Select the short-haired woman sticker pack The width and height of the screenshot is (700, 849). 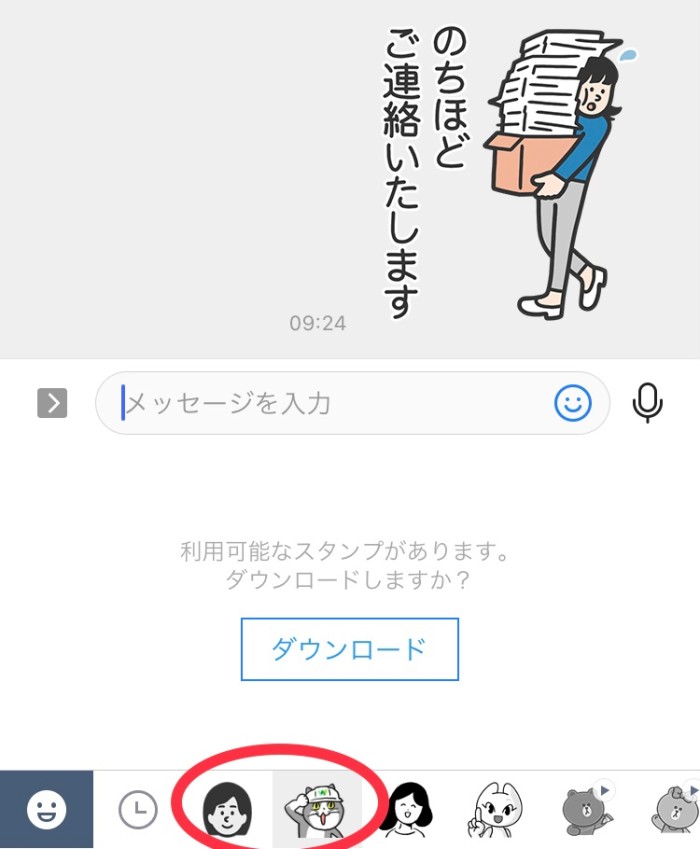point(227,809)
